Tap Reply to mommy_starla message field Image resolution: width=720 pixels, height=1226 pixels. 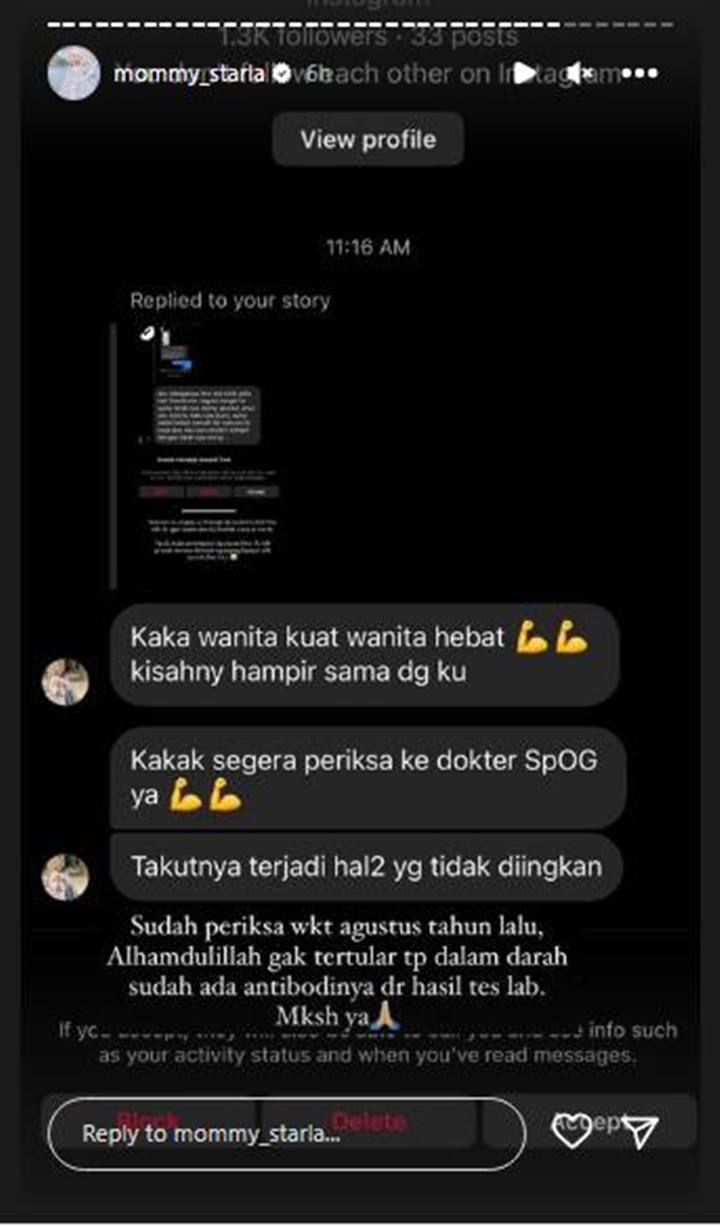[285, 1134]
